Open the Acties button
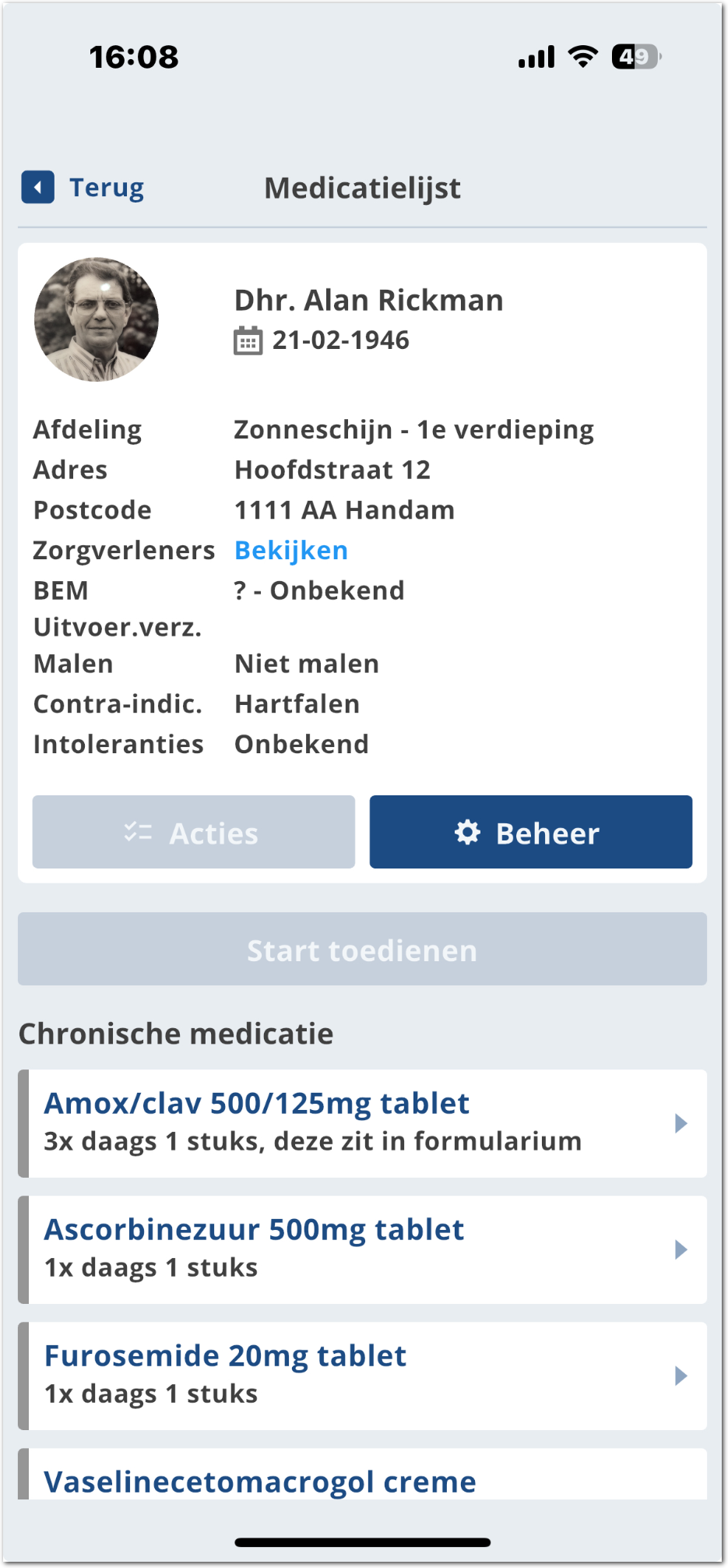 pyautogui.click(x=193, y=833)
